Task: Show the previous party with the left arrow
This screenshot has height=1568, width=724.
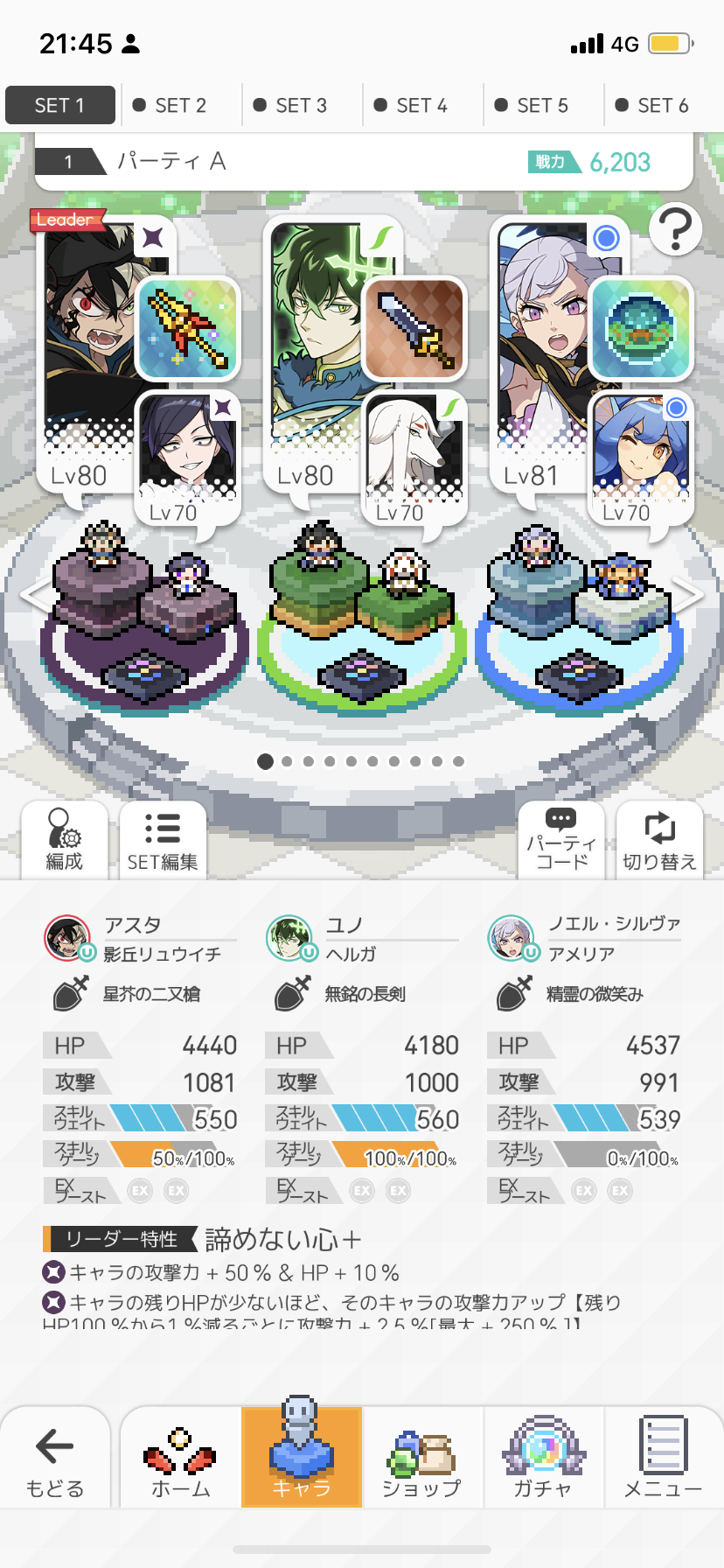Action: click(x=35, y=596)
